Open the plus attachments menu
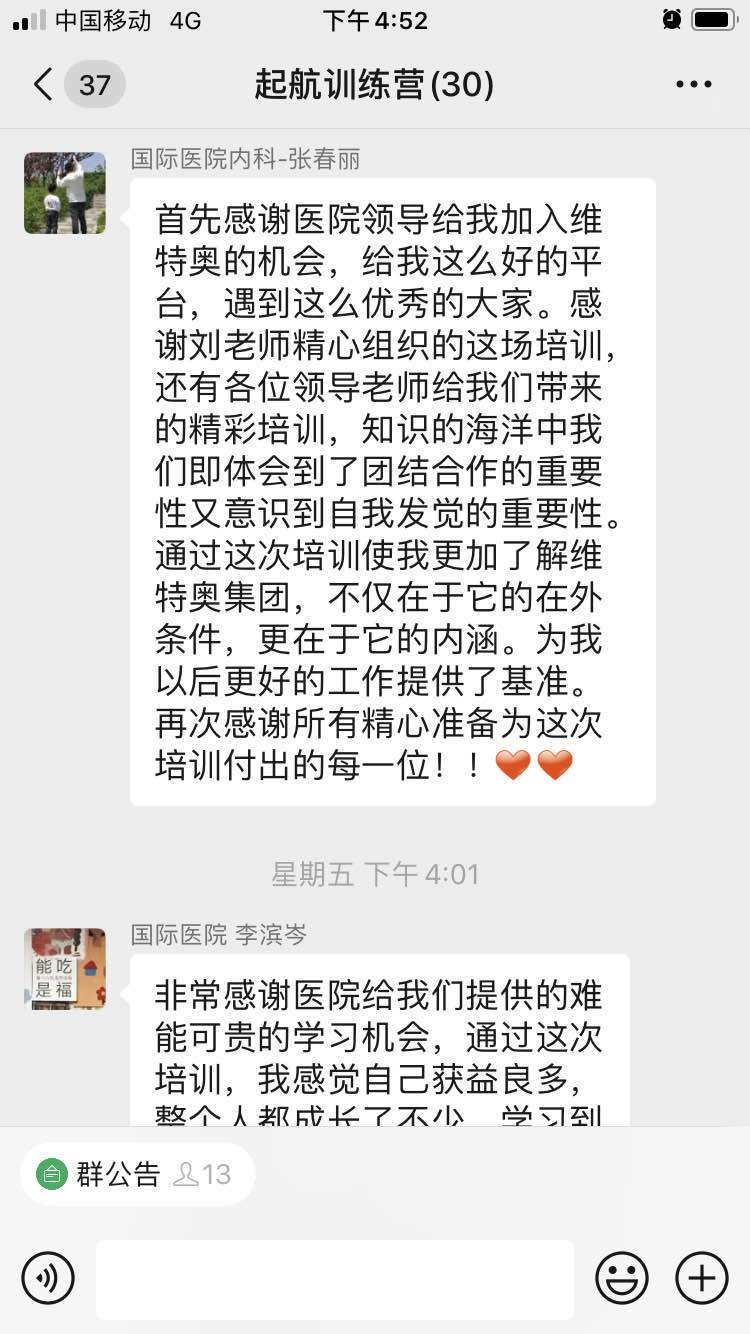This screenshot has height=1334, width=750. point(701,1278)
